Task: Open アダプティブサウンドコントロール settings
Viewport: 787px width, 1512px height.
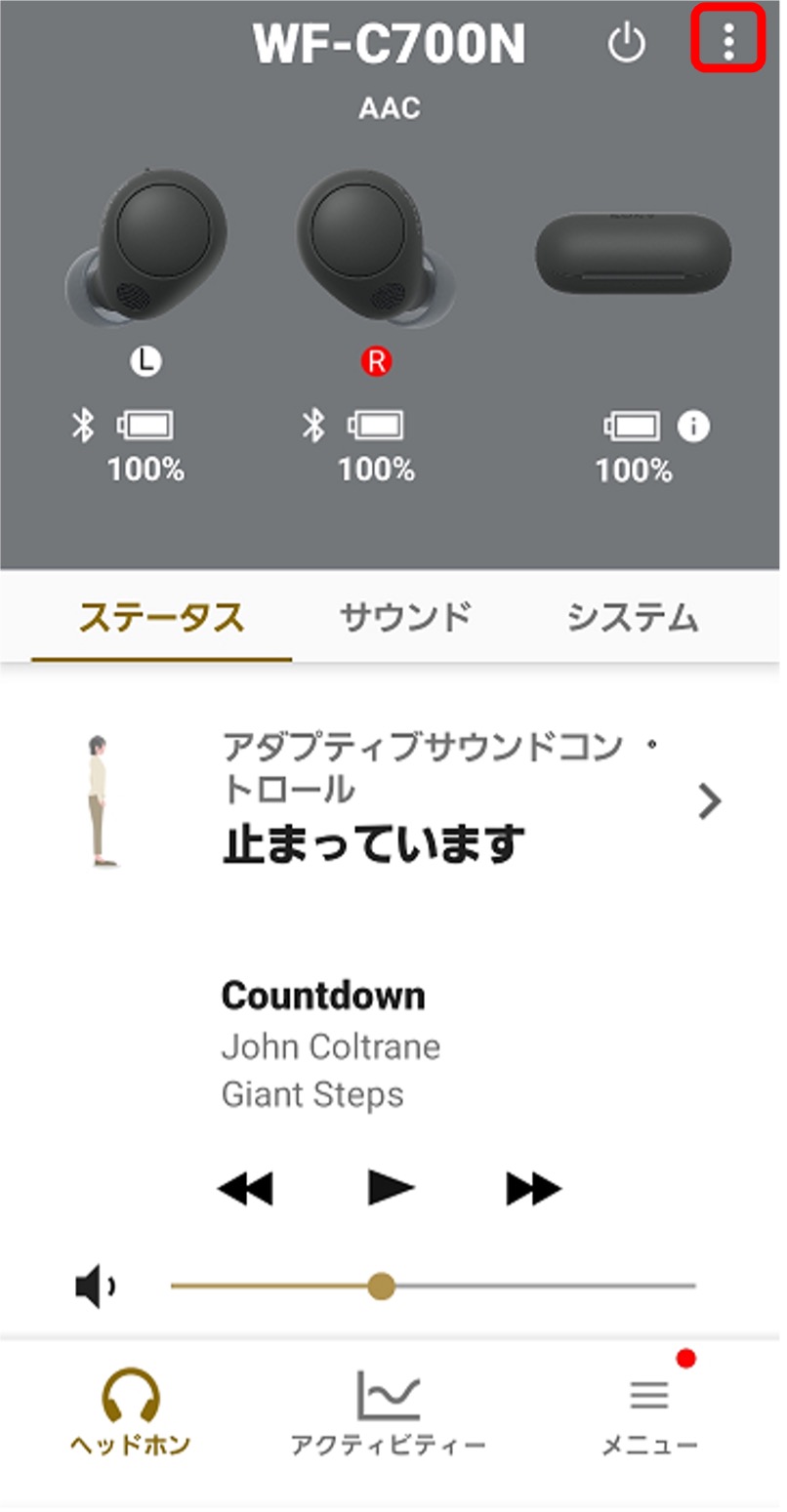Action: pyautogui.click(x=710, y=801)
